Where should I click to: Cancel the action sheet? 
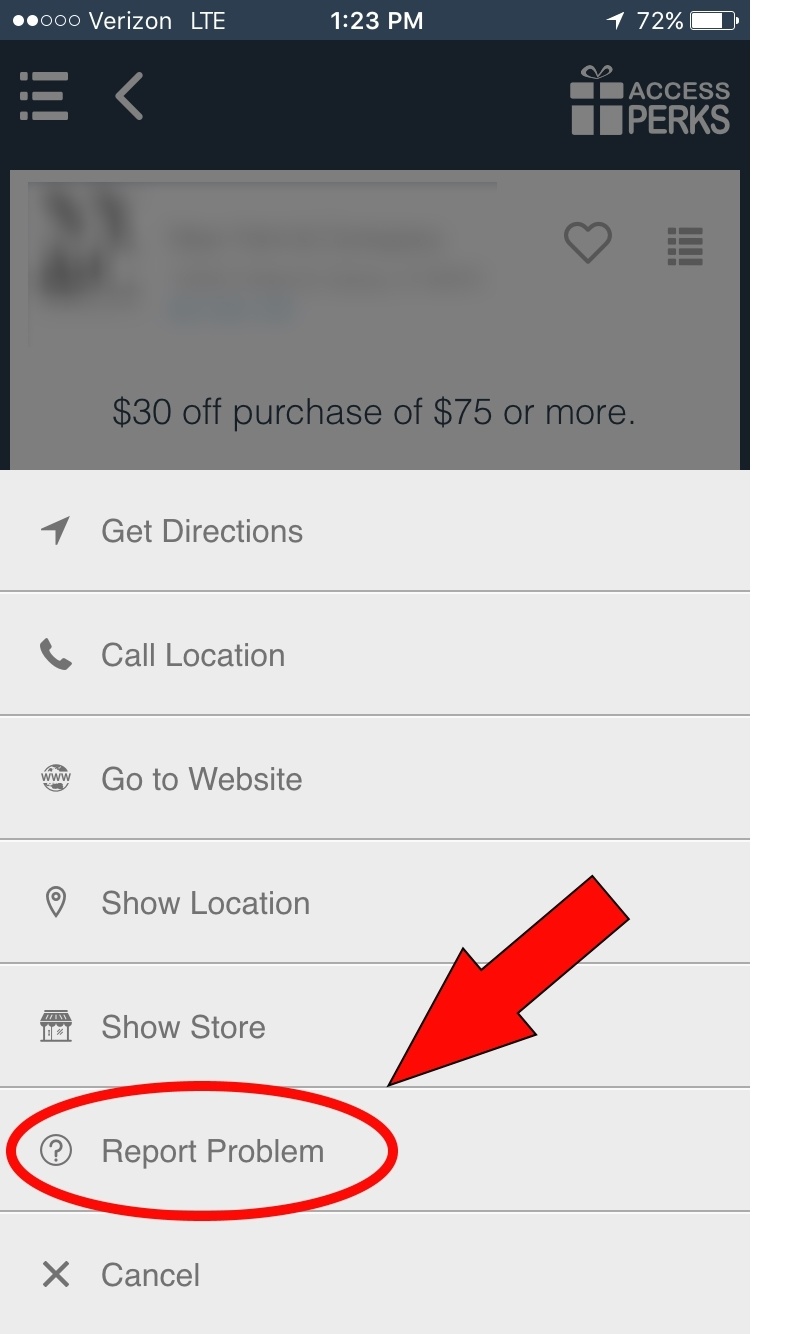(150, 1275)
